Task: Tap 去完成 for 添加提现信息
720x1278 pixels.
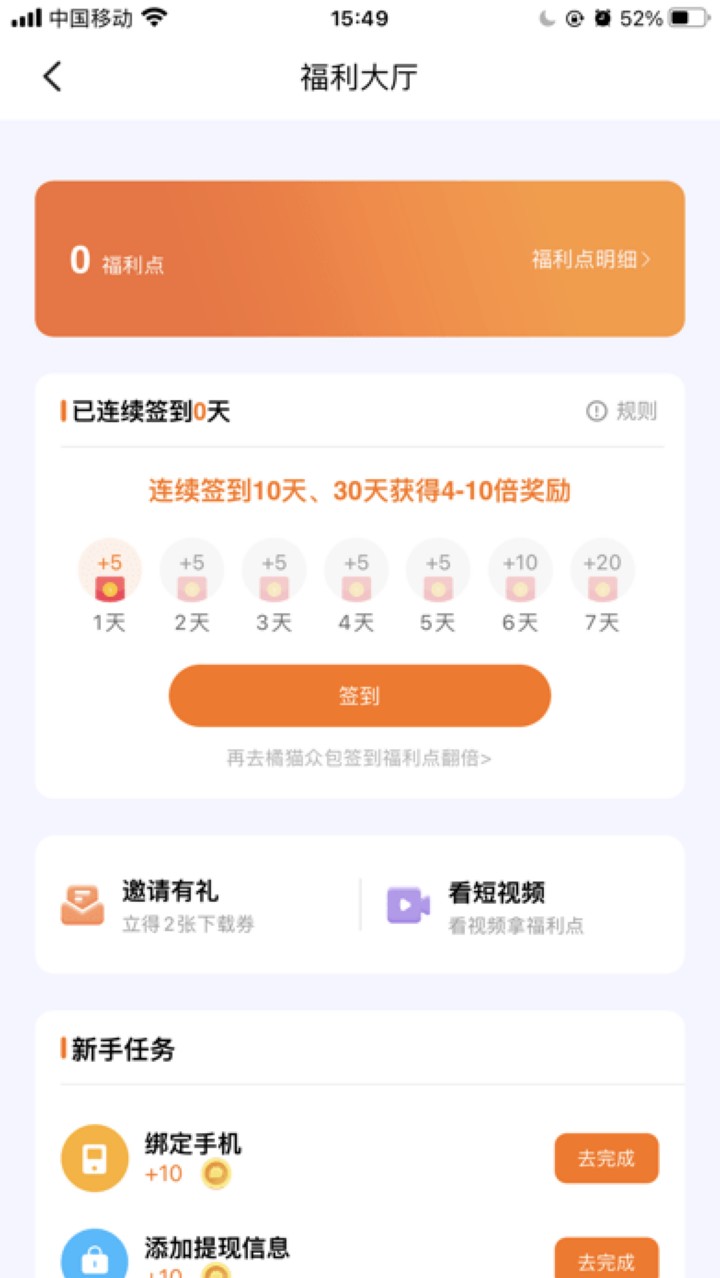Action: pos(606,1257)
